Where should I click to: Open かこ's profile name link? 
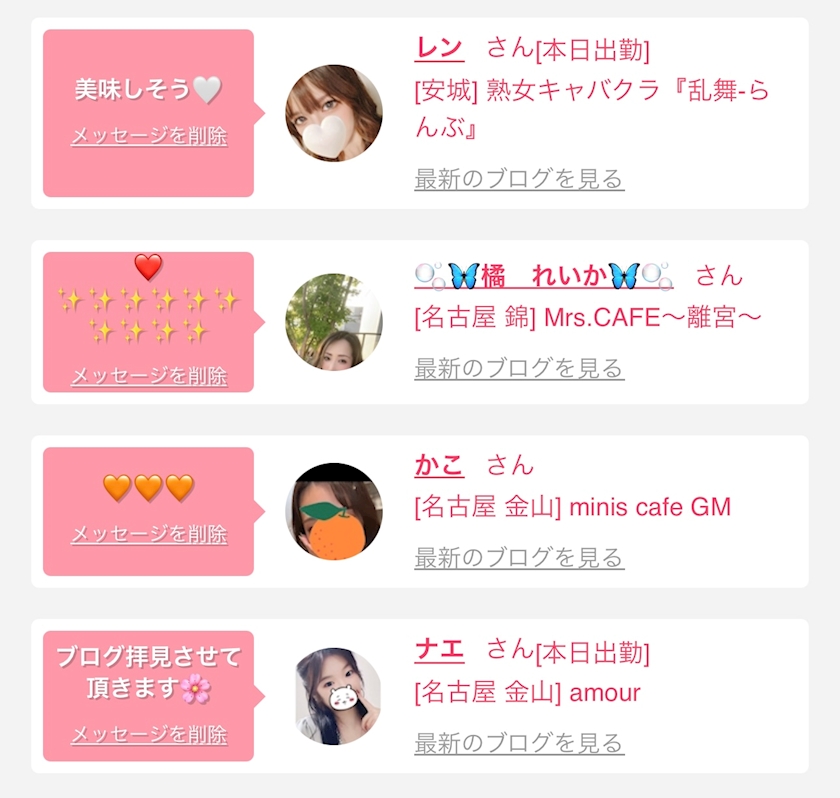(x=439, y=465)
